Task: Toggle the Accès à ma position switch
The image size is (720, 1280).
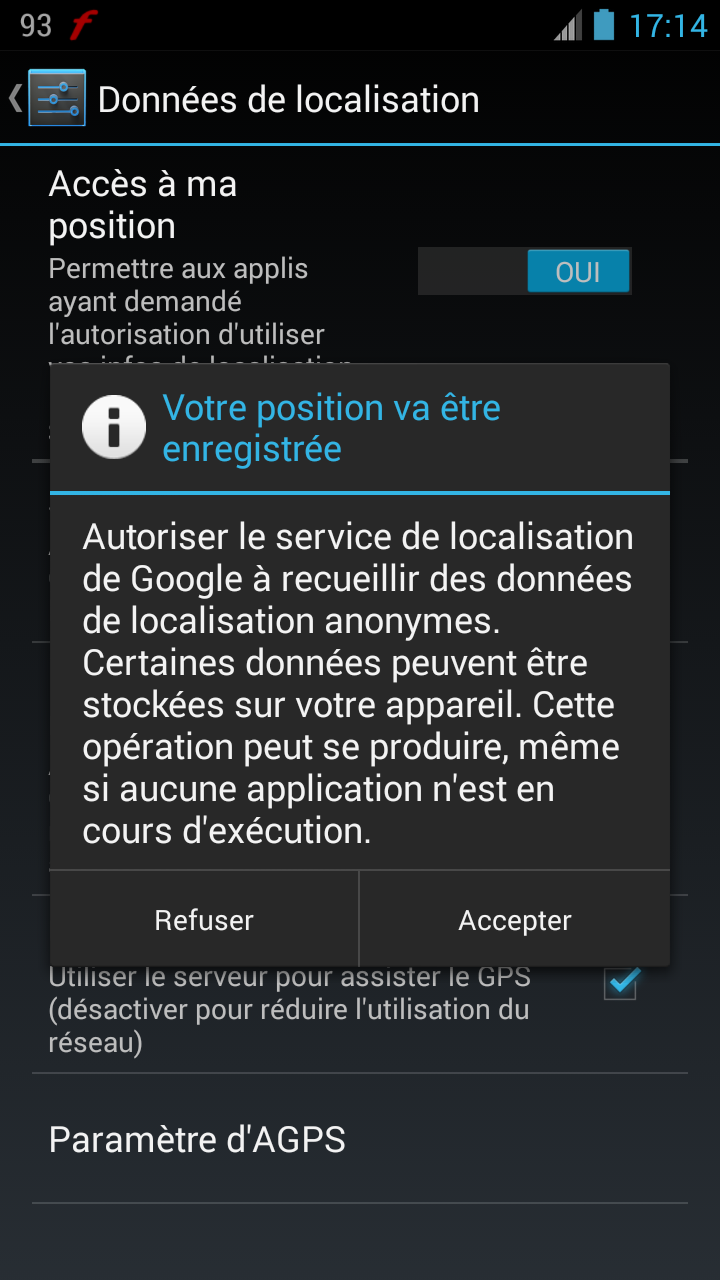Action: 525,271
